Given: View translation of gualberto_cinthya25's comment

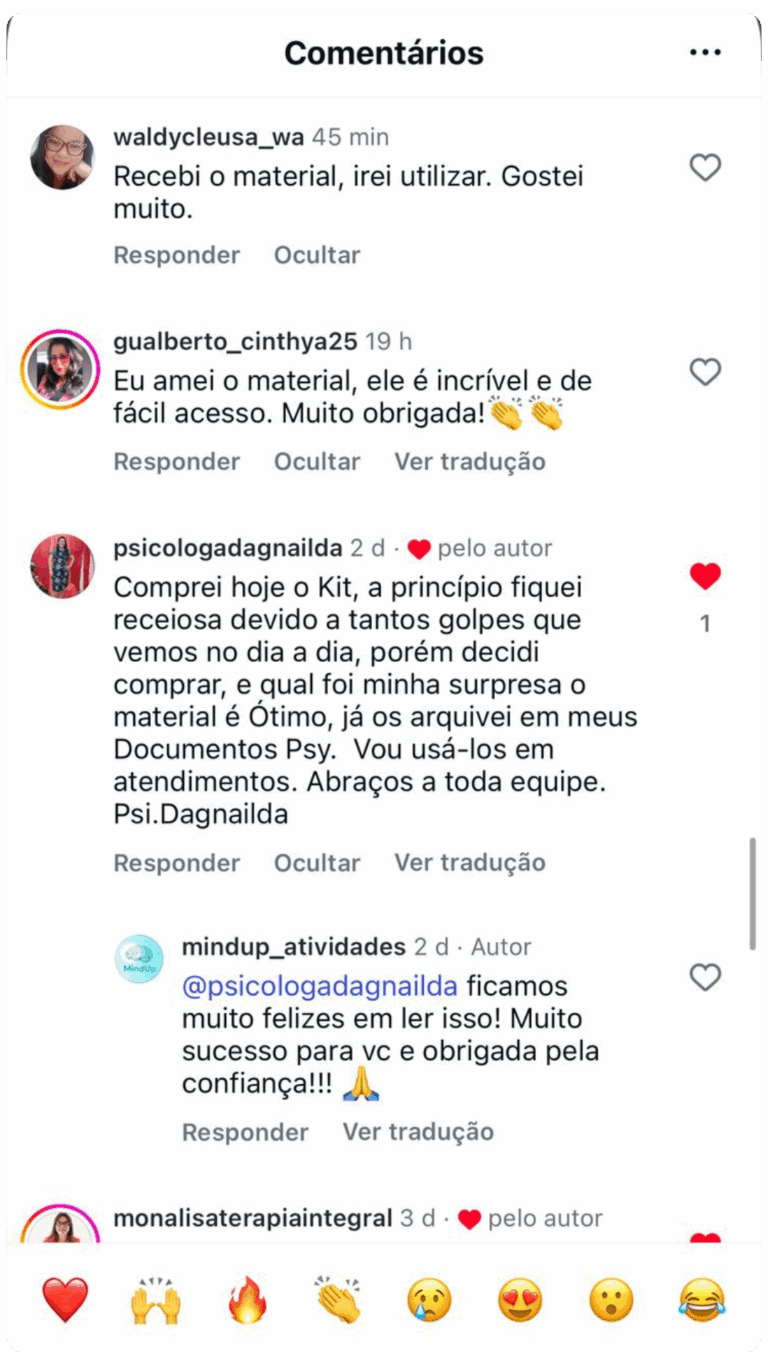Looking at the screenshot, I should click(x=469, y=461).
